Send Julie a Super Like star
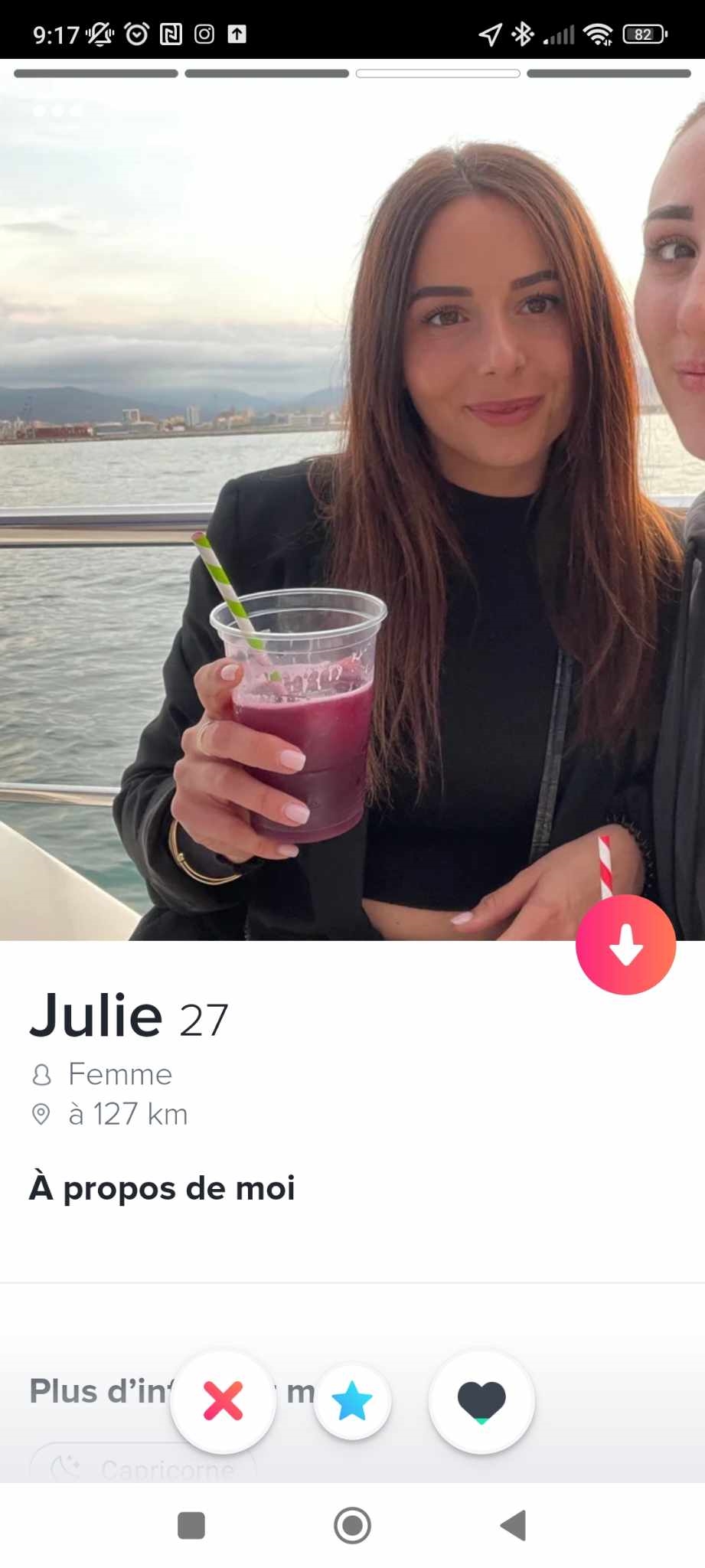This screenshot has height=1568, width=705. tap(352, 1401)
